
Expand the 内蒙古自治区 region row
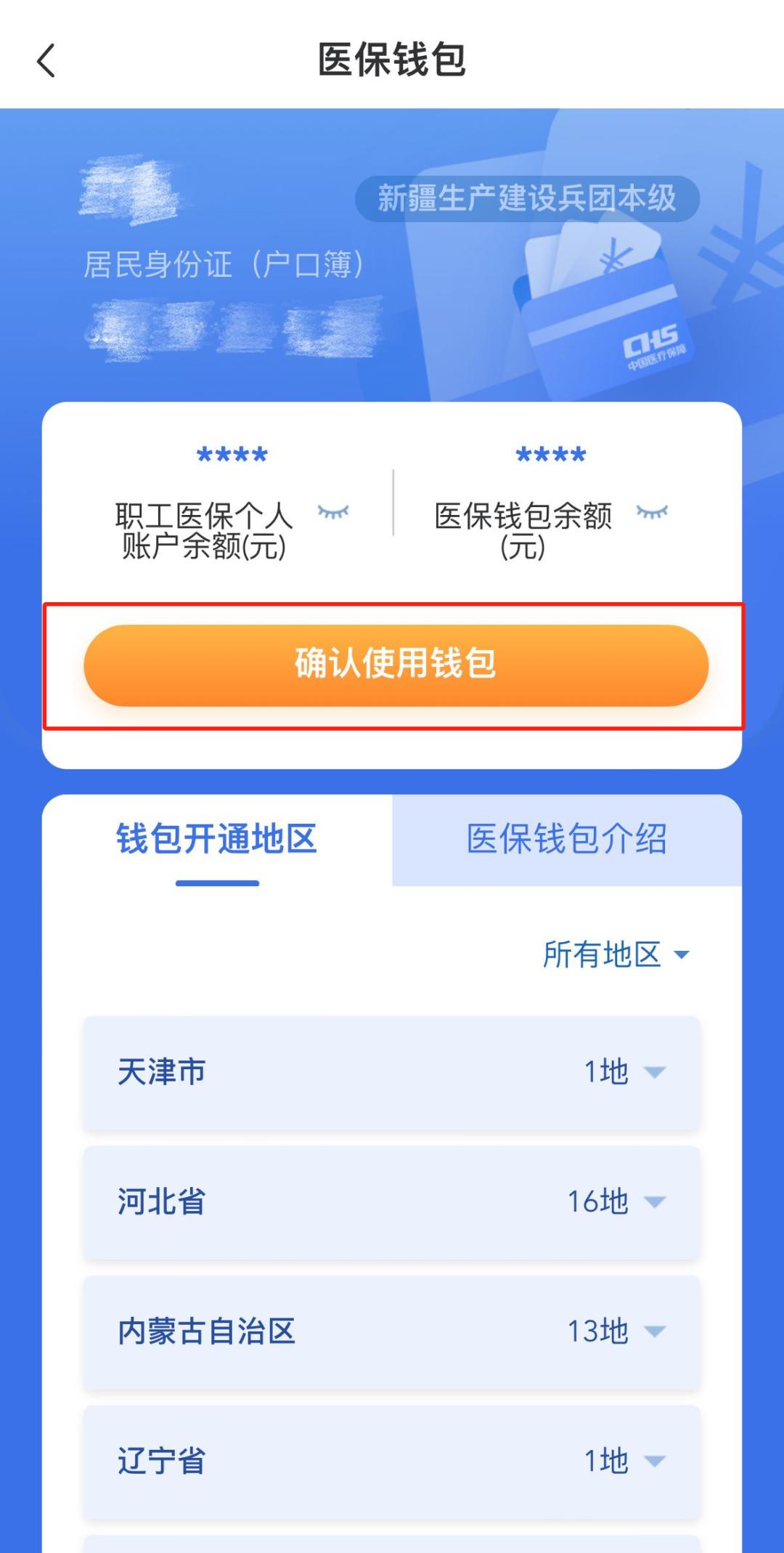click(392, 1331)
